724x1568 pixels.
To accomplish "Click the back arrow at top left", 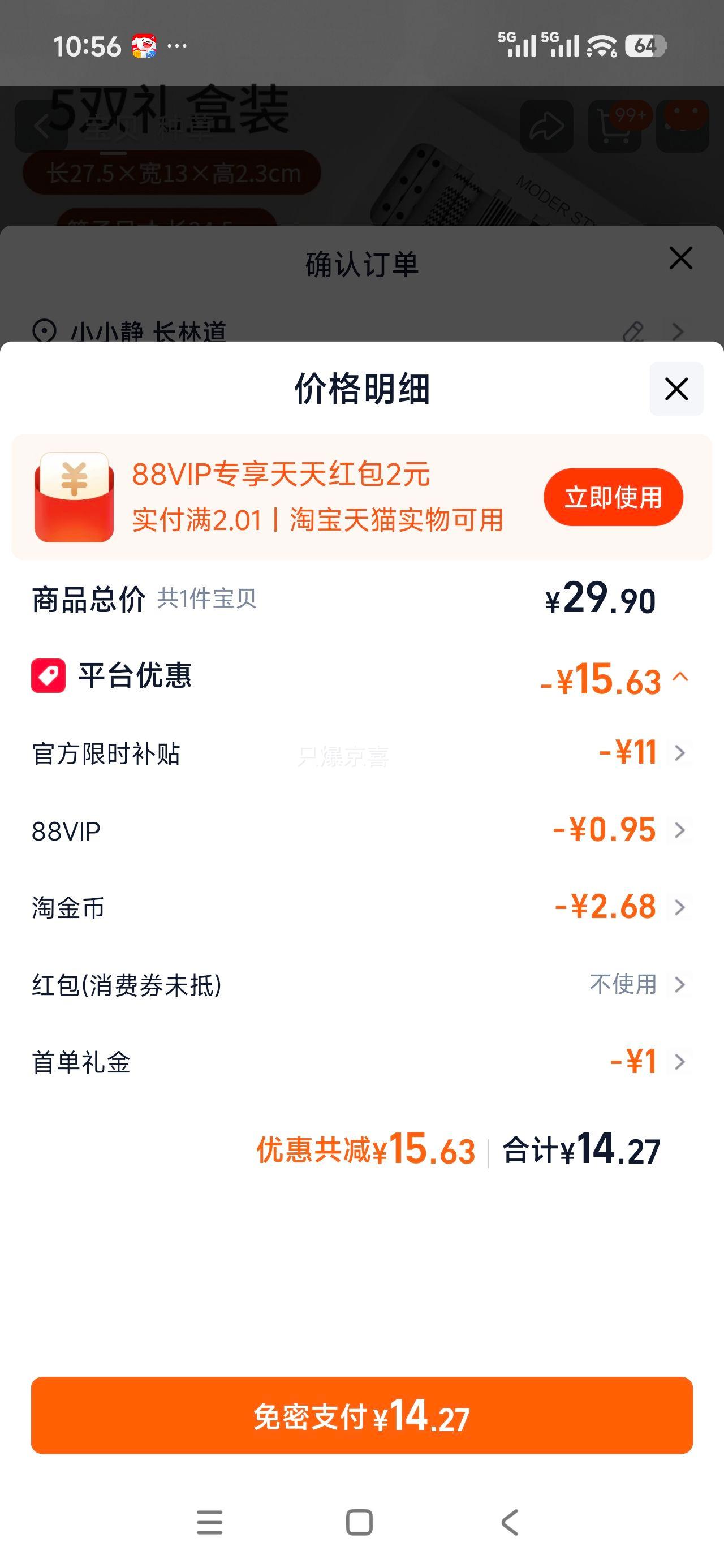I will pos(41,125).
